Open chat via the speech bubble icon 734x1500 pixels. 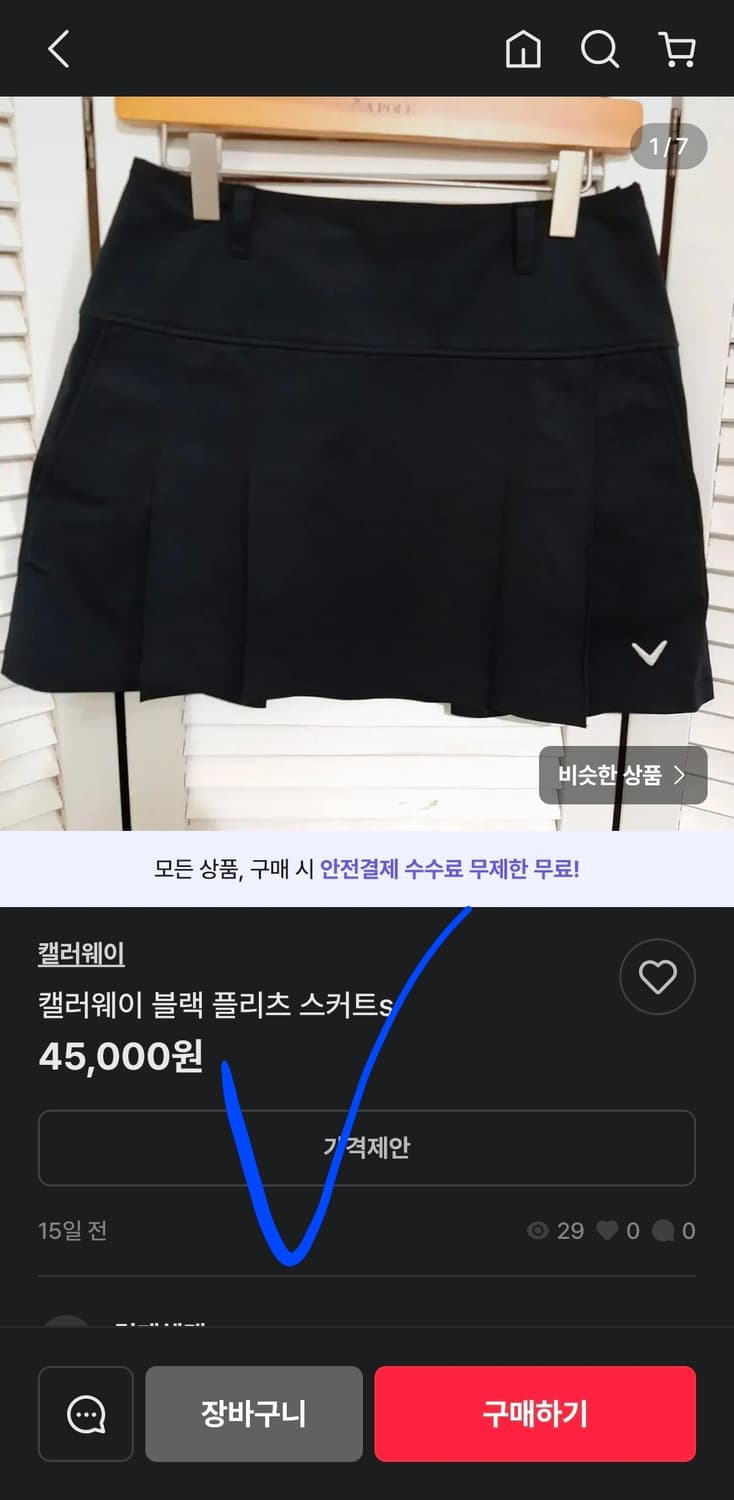coord(85,1414)
